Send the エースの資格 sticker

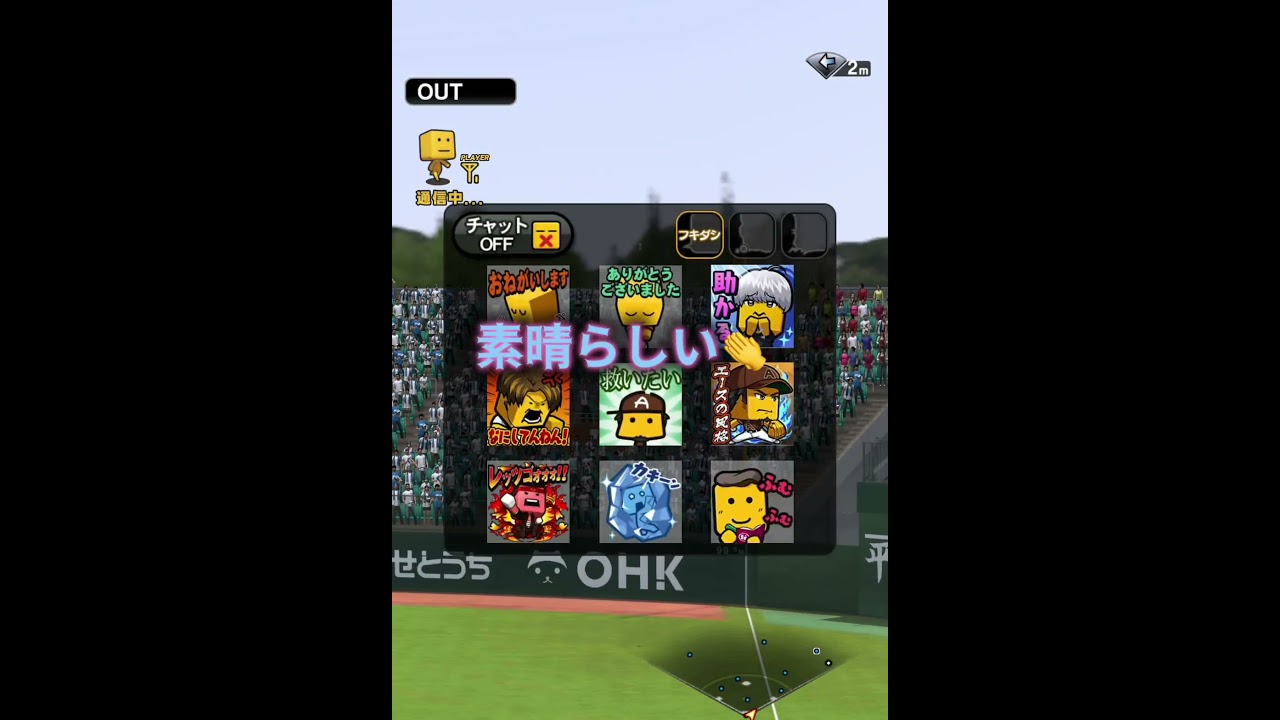(x=752, y=405)
